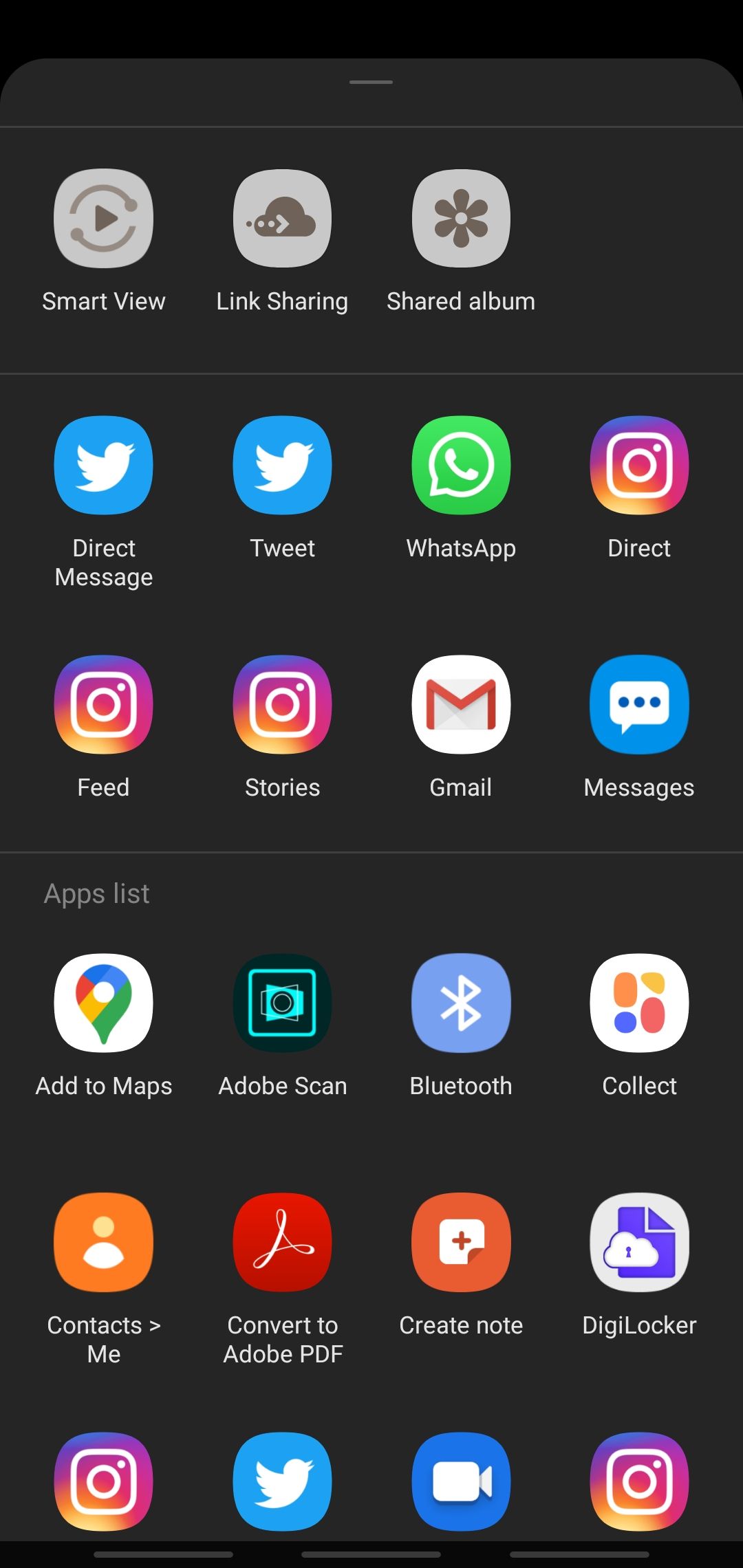
Task: Share via WhatsApp
Action: pyautogui.click(x=460, y=465)
